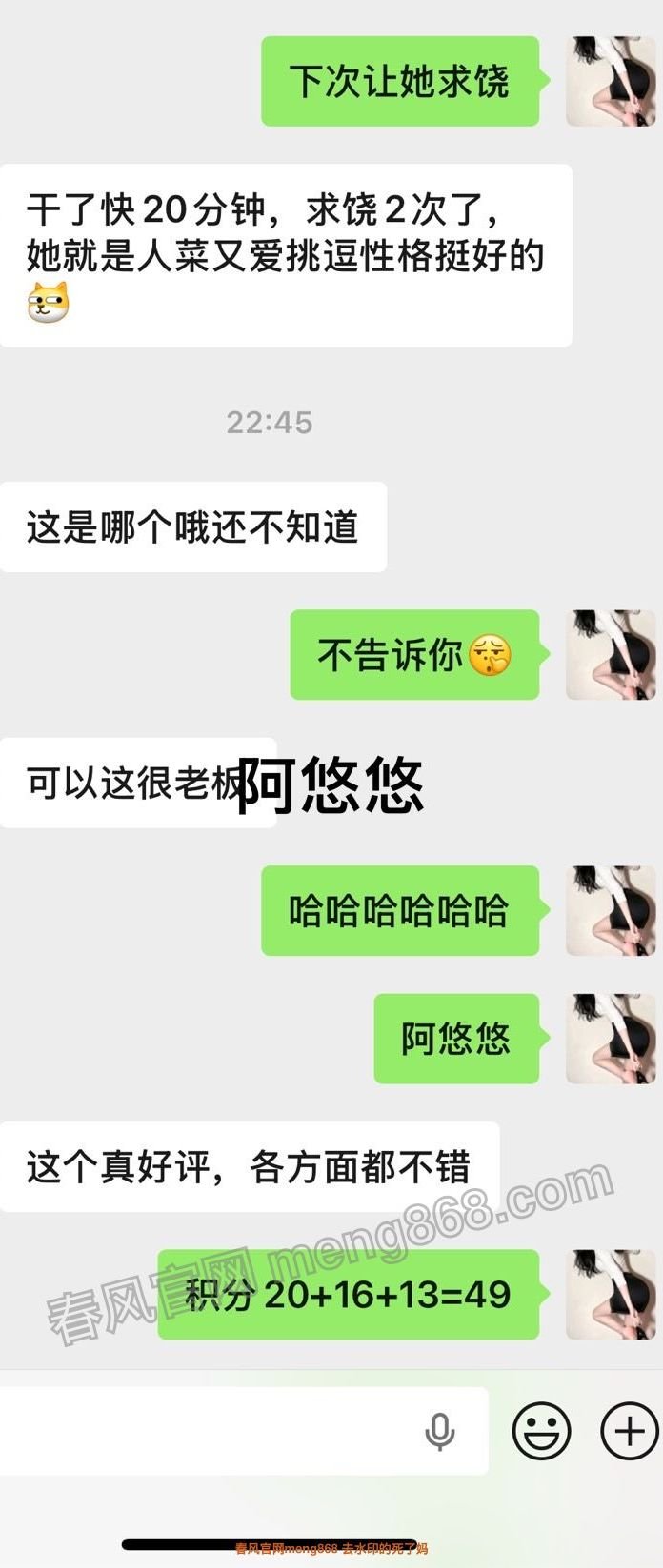The width and height of the screenshot is (663, 1568).
Task: Start voice input with the microphone icon
Action: coord(439,1431)
